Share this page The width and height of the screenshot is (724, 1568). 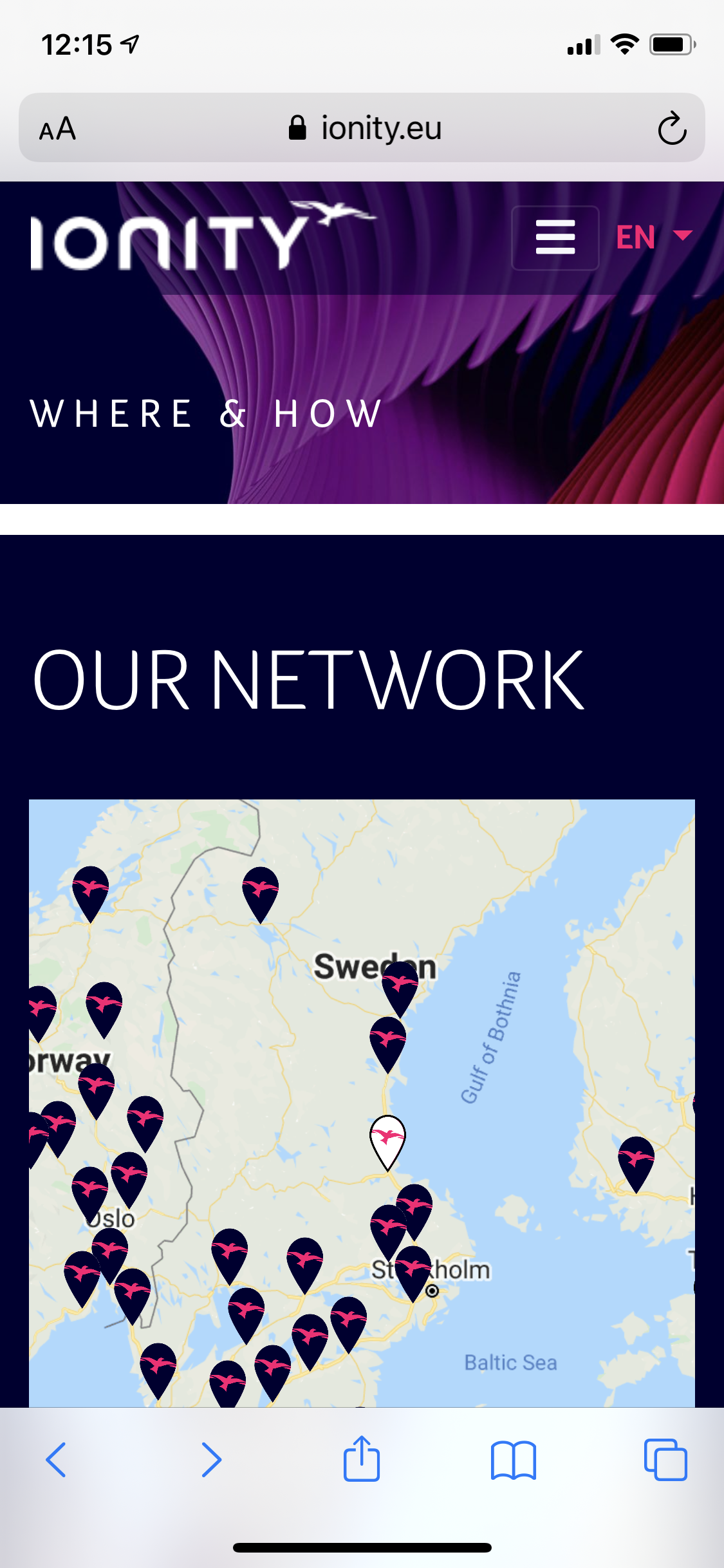point(361,1459)
